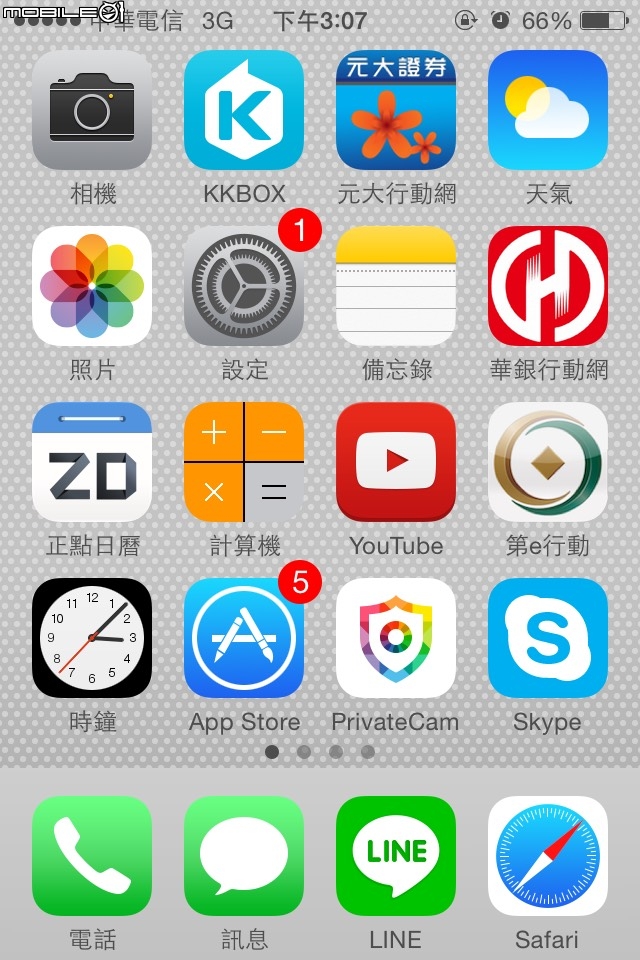Launch 備忘錄 notes app
Screen dimensions: 640x960
396,286
